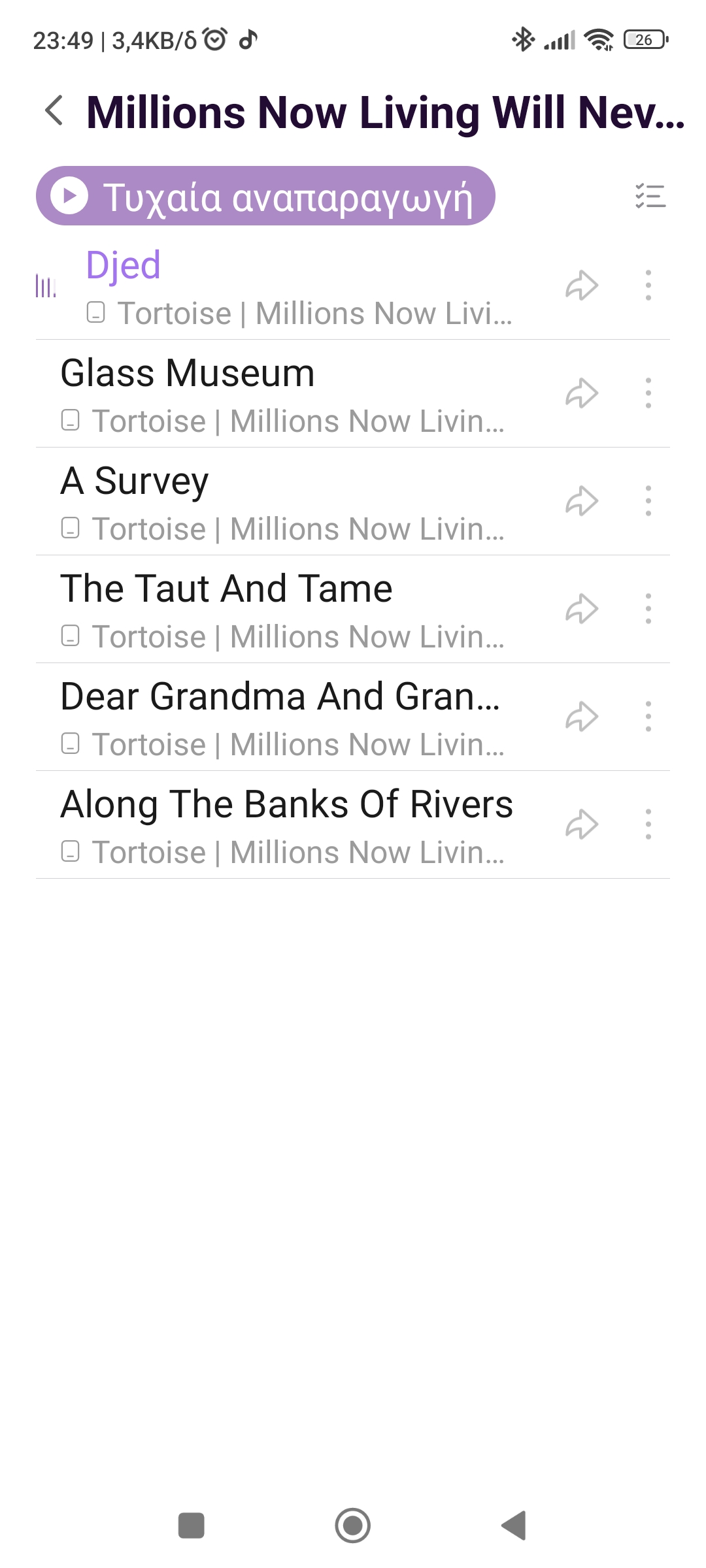Share the track Glass Museum
The image size is (706, 1568).
tap(582, 393)
